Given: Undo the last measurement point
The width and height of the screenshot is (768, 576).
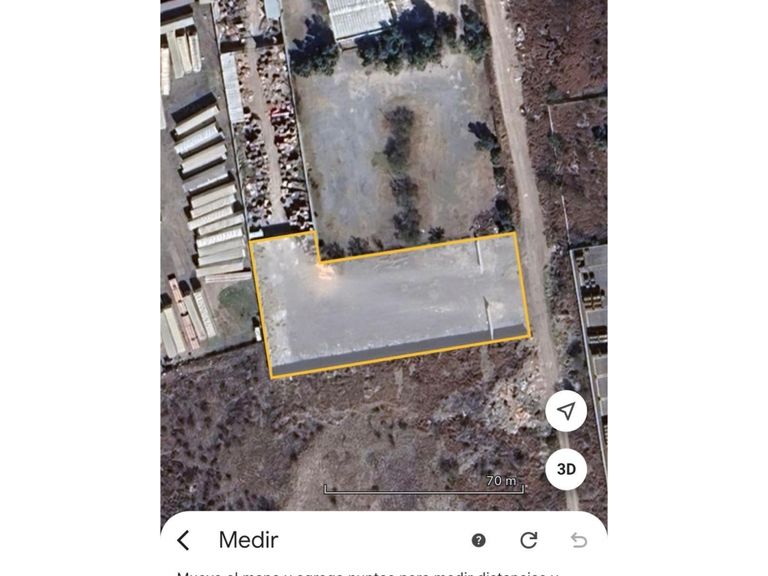Looking at the screenshot, I should tap(579, 540).
